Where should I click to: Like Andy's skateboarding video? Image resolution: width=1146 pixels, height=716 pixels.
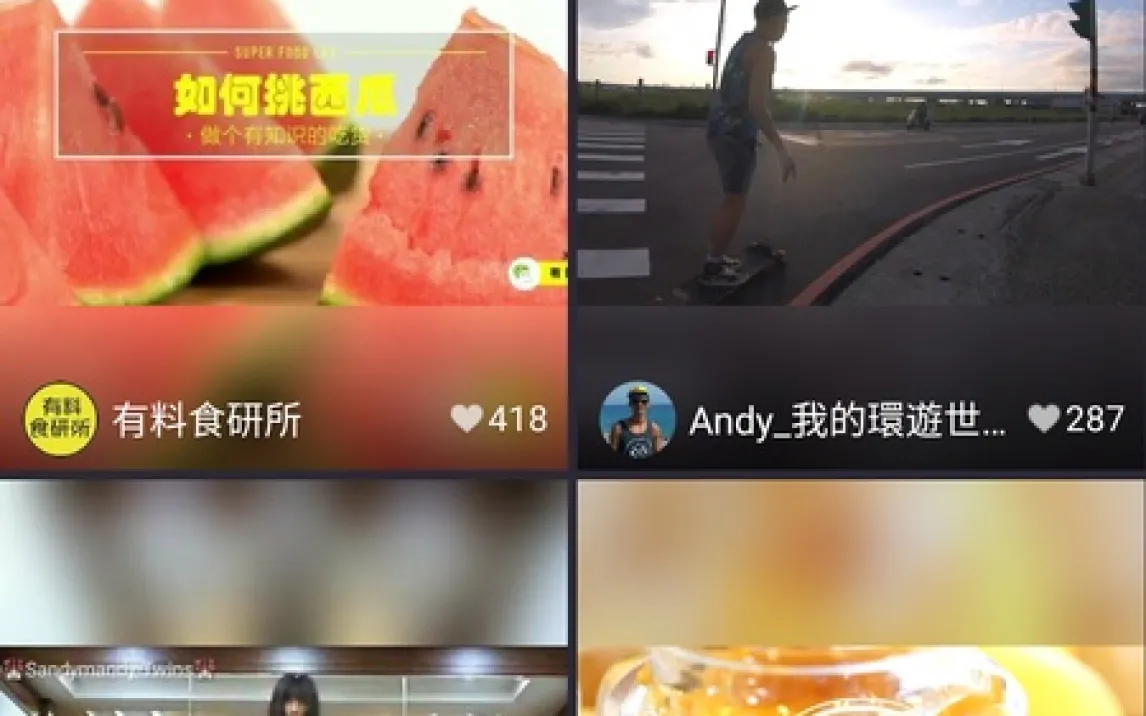coord(1044,418)
